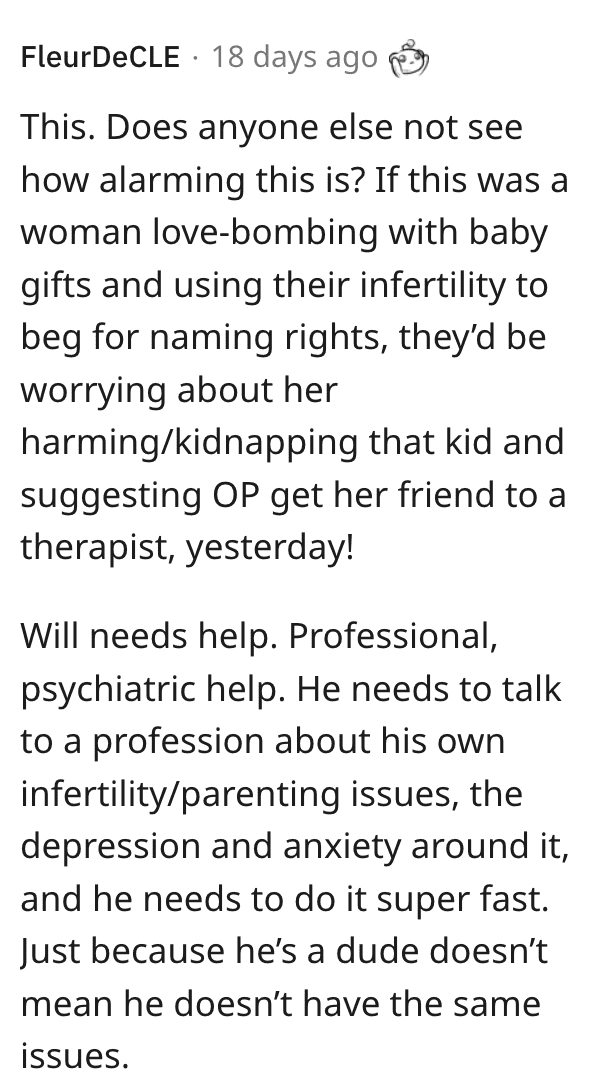This screenshot has height=1088, width=612.
Task: Open FleurDeCLE's user profile
Action: [x=100, y=57]
